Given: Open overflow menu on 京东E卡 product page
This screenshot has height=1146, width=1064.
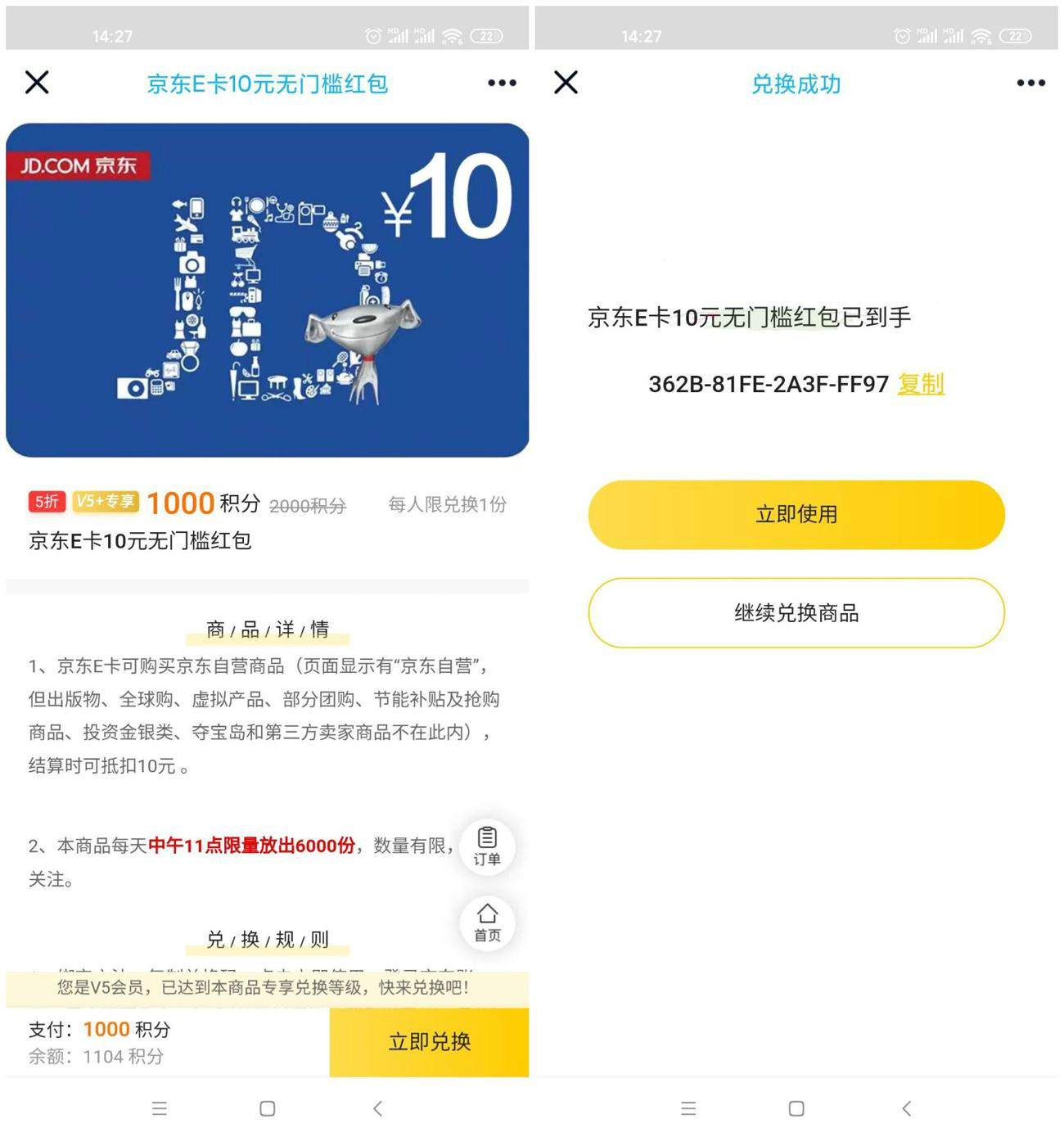Looking at the screenshot, I should click(x=502, y=83).
